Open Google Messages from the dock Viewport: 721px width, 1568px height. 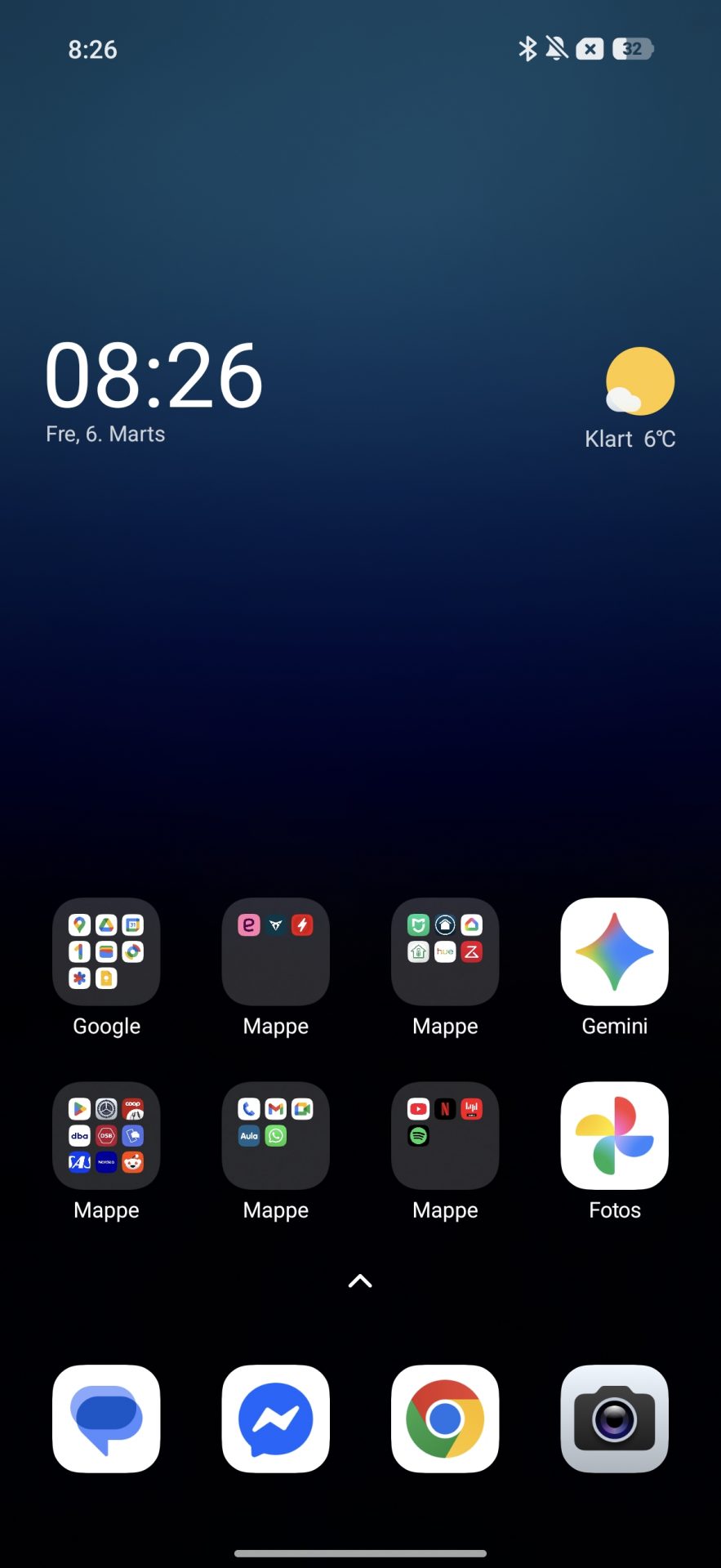(106, 1419)
